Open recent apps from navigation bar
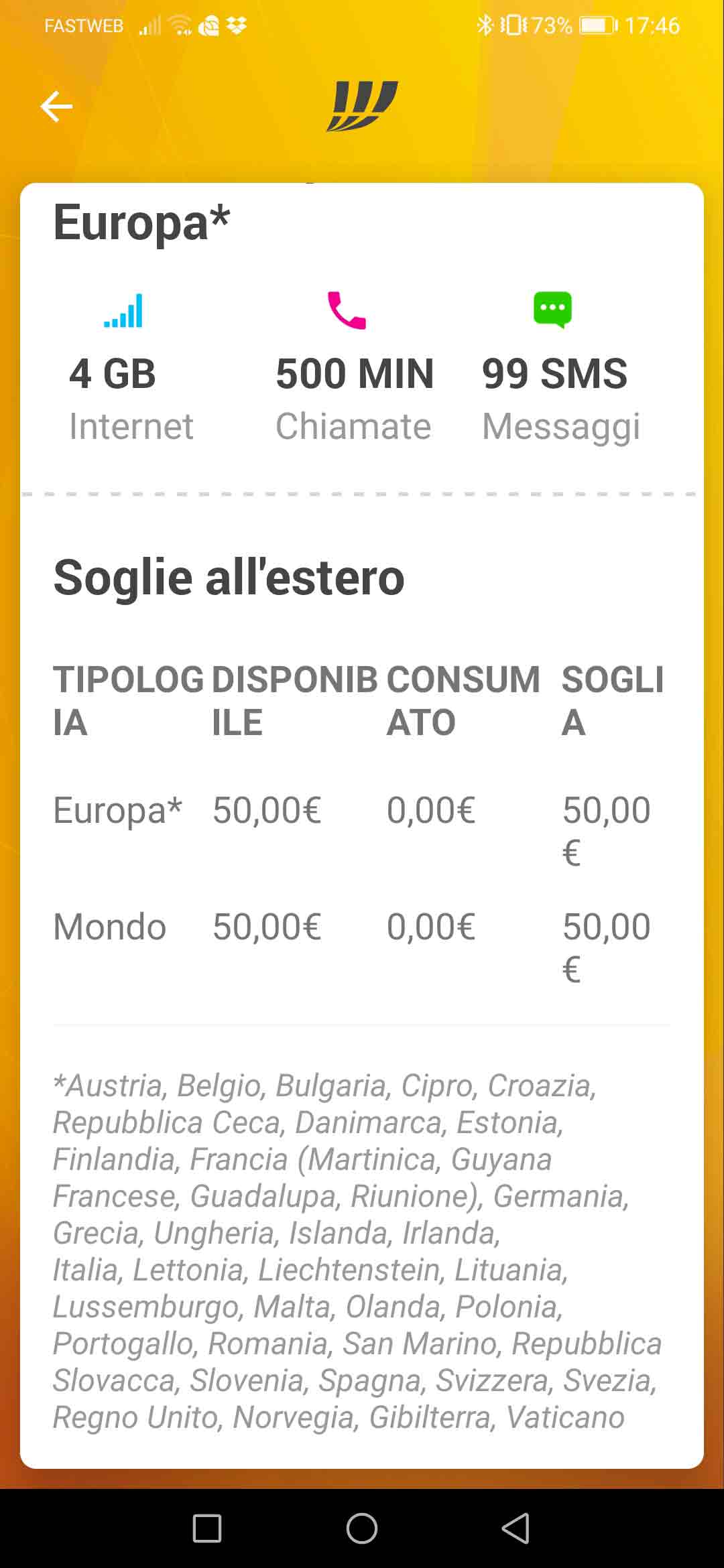The height and width of the screenshot is (1568, 724). click(x=207, y=1528)
